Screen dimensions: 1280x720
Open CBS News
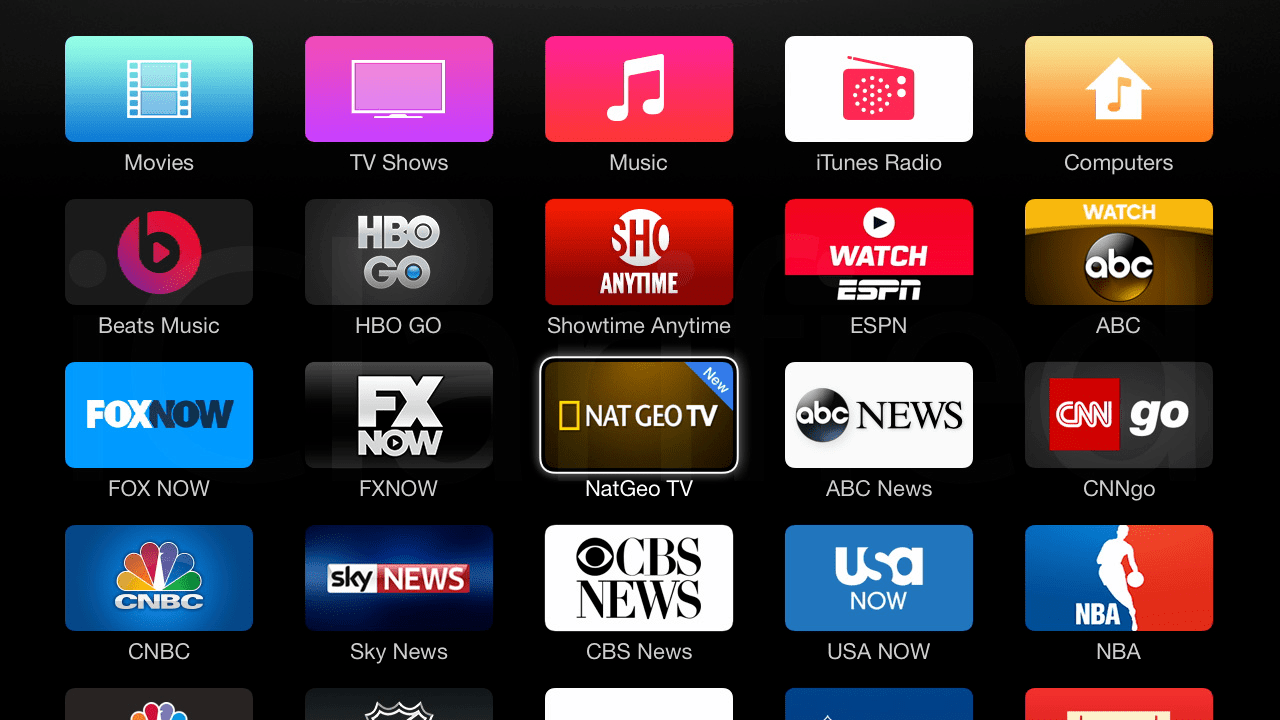click(x=639, y=578)
